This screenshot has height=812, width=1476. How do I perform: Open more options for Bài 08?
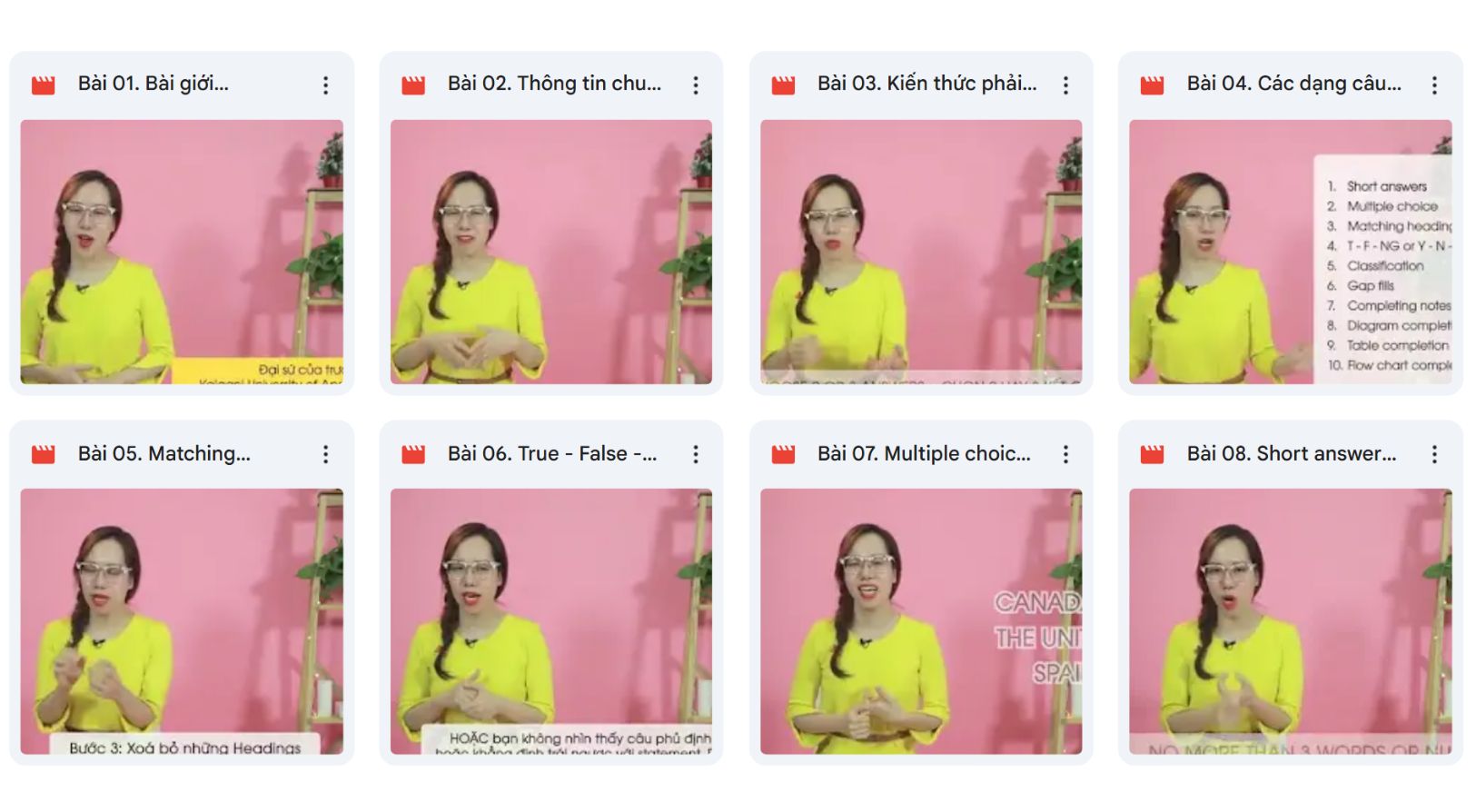pyautogui.click(x=1434, y=454)
